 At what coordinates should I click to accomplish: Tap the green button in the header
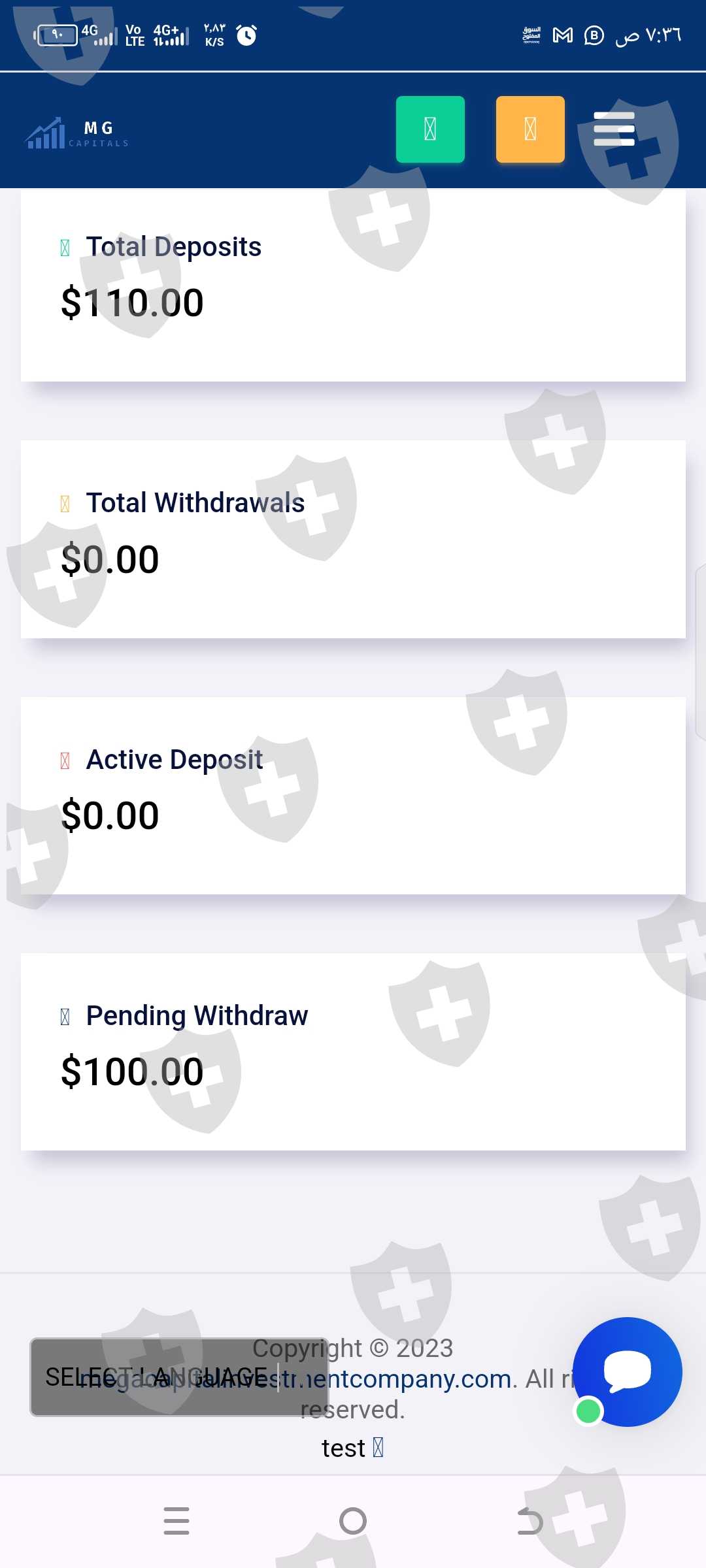point(430,129)
